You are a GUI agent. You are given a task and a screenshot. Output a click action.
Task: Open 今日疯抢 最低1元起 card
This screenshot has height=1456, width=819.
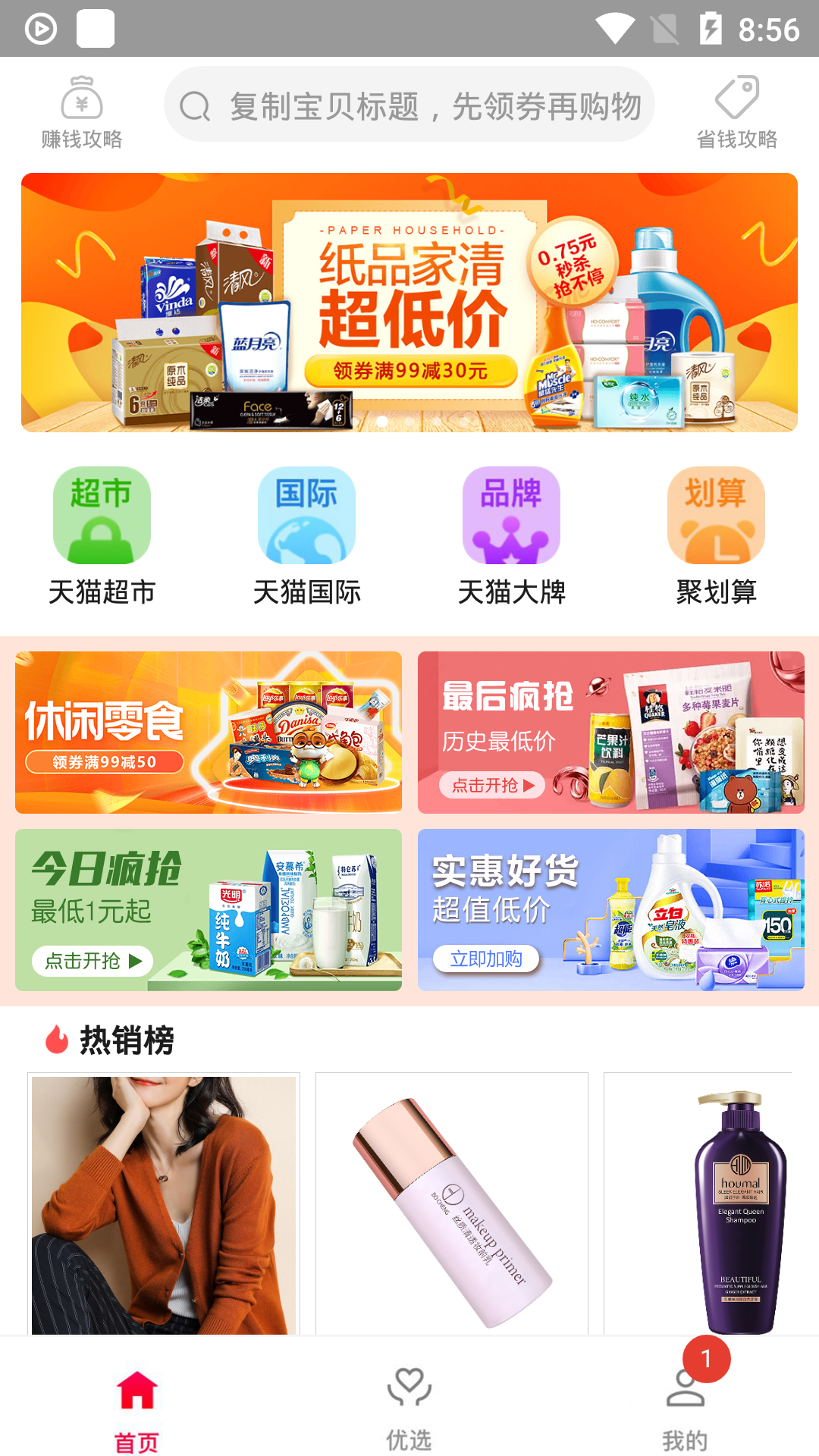[x=209, y=909]
